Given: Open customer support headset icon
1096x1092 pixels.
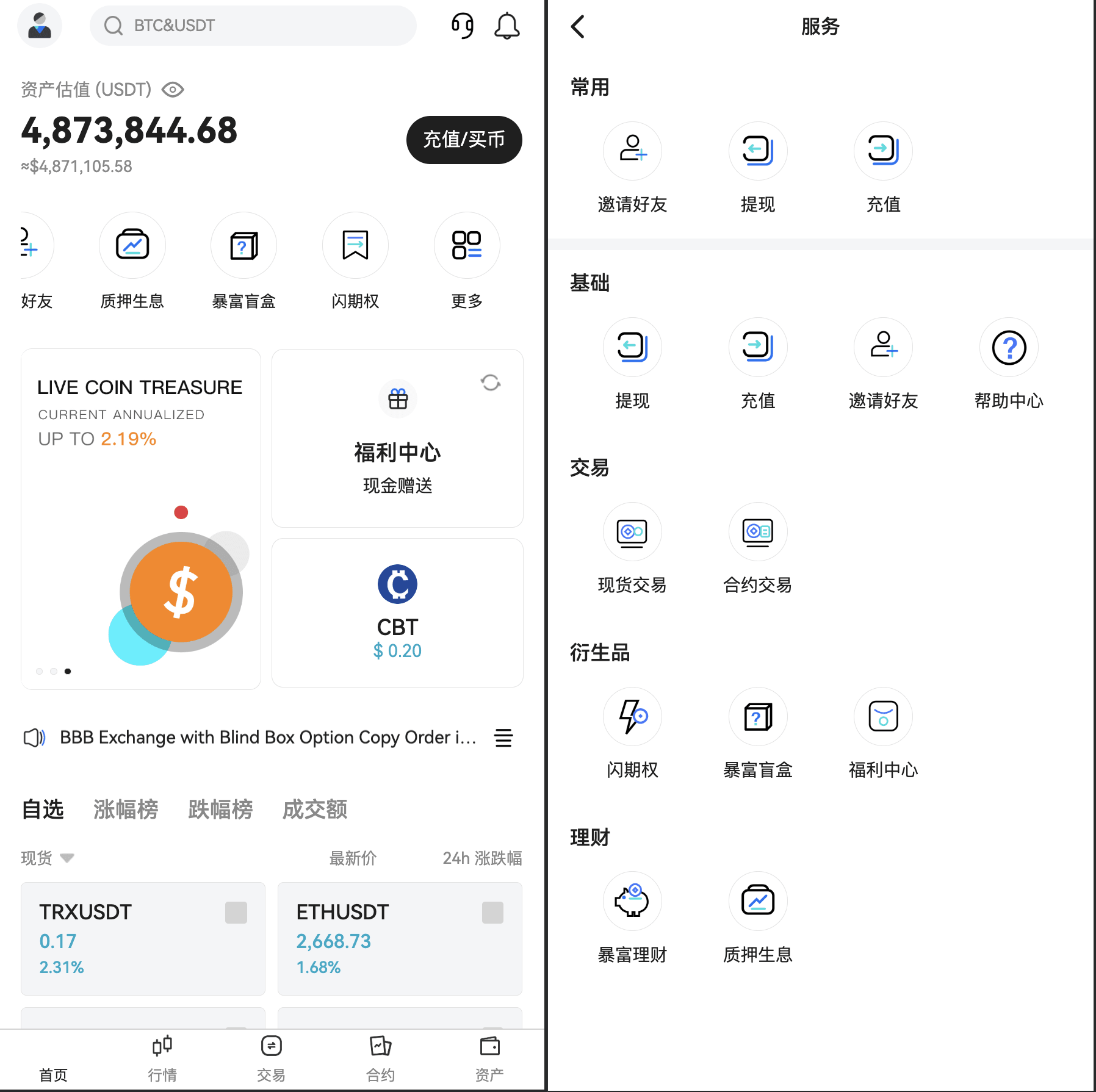Looking at the screenshot, I should tap(463, 26).
